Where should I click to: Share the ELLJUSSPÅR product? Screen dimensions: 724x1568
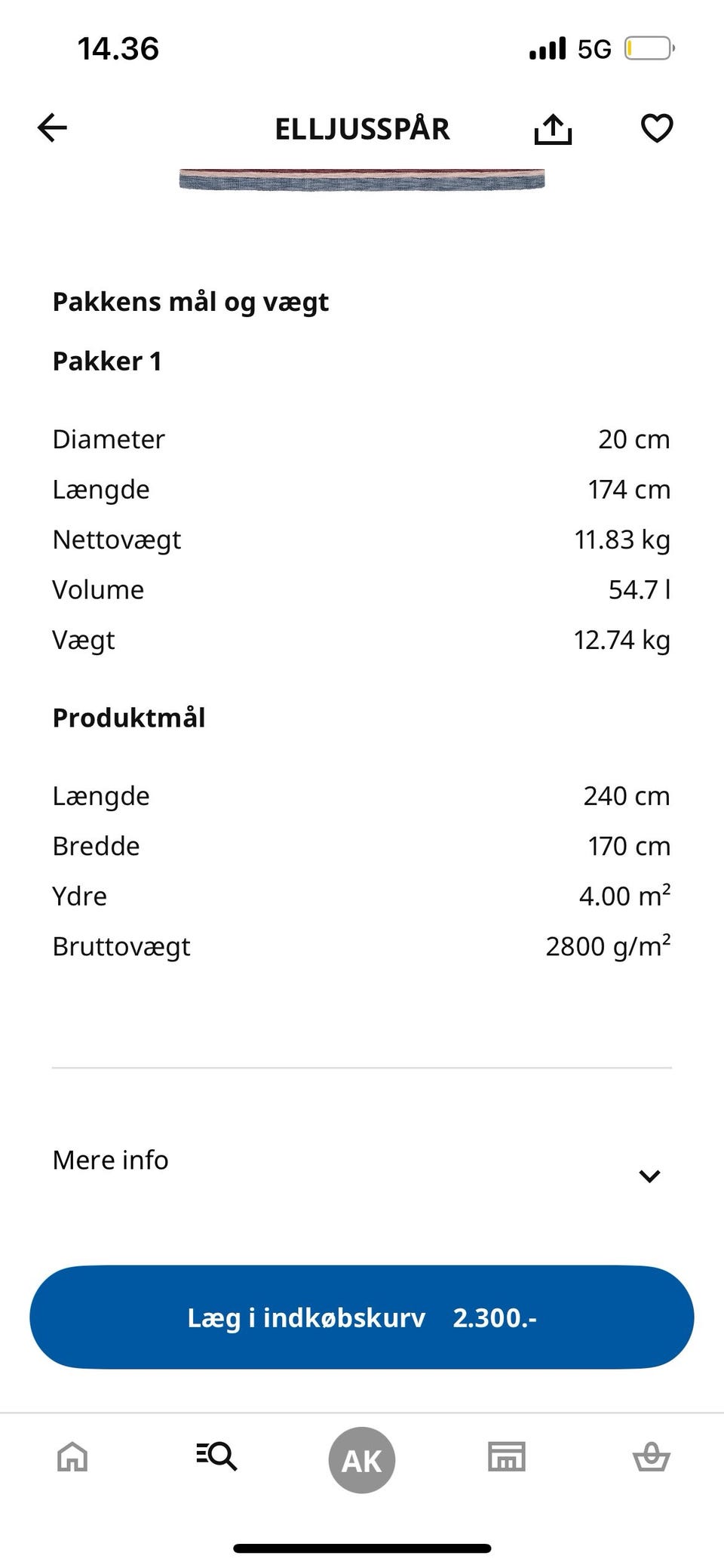click(553, 129)
